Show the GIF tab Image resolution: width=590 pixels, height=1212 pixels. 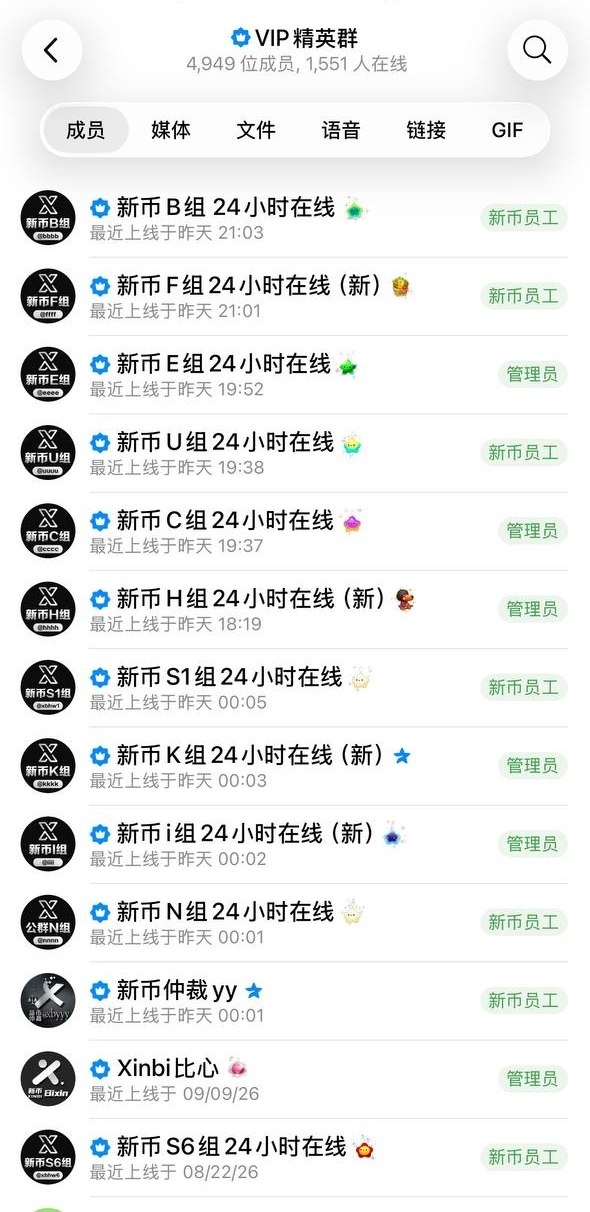pos(507,130)
